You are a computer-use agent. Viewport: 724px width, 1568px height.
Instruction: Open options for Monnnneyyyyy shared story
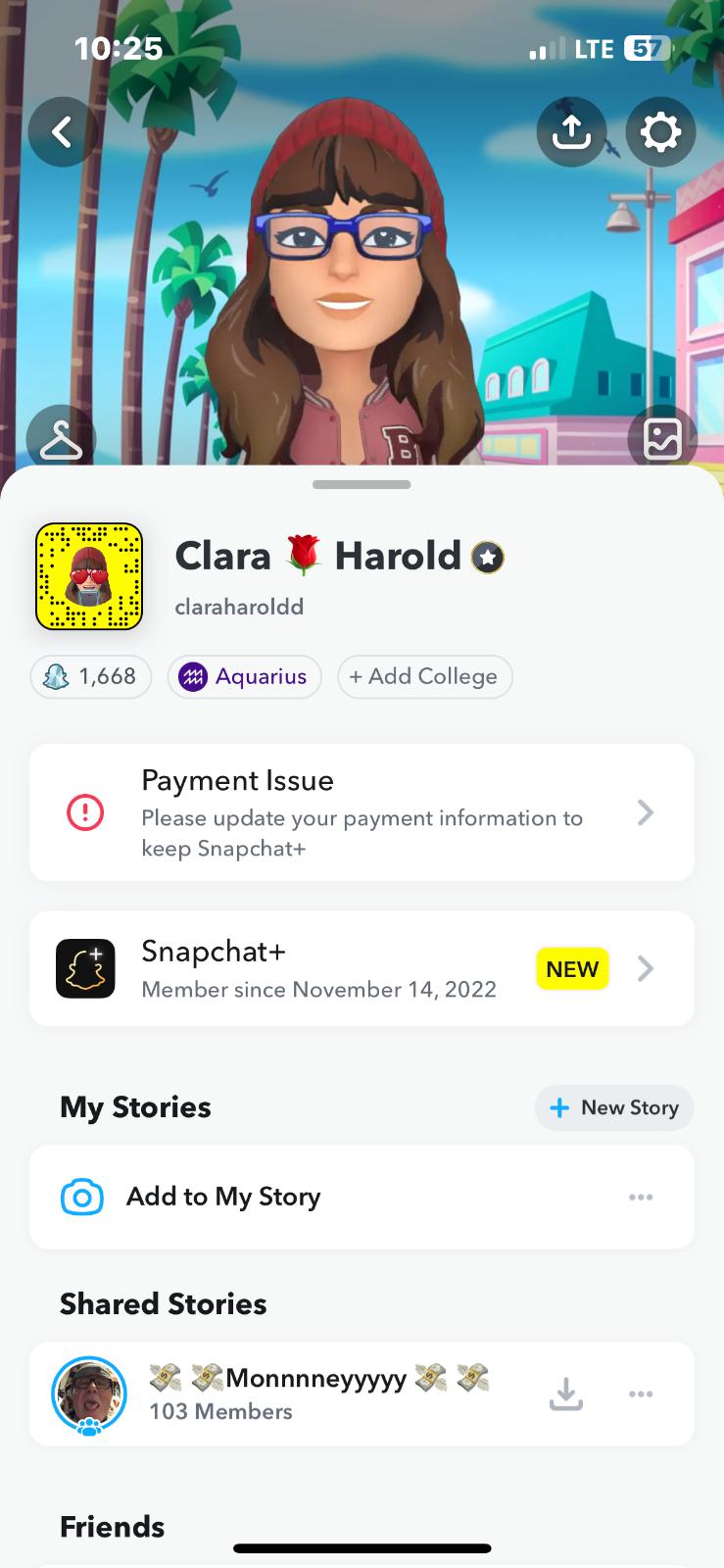(x=641, y=1394)
